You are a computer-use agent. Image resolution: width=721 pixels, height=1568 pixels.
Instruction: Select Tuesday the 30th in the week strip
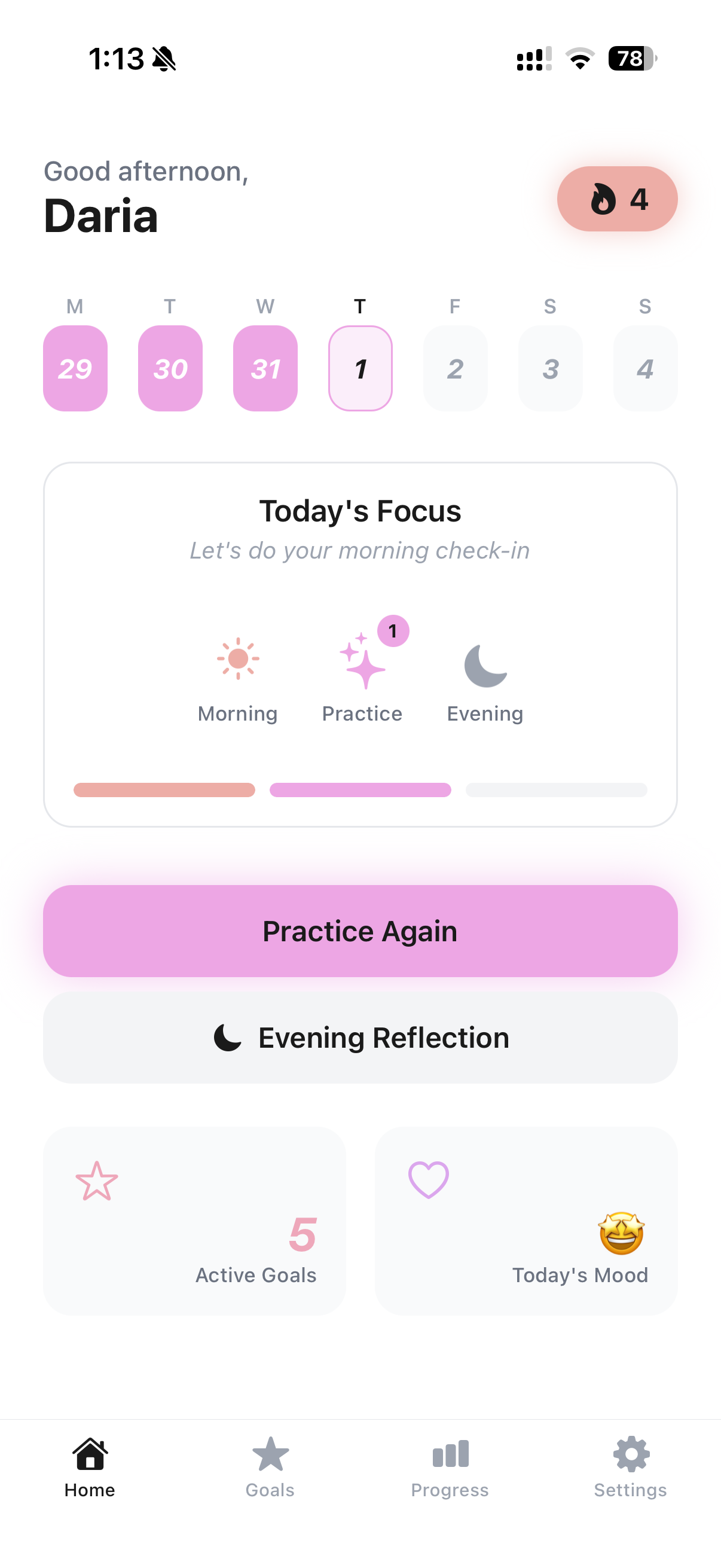pos(170,368)
